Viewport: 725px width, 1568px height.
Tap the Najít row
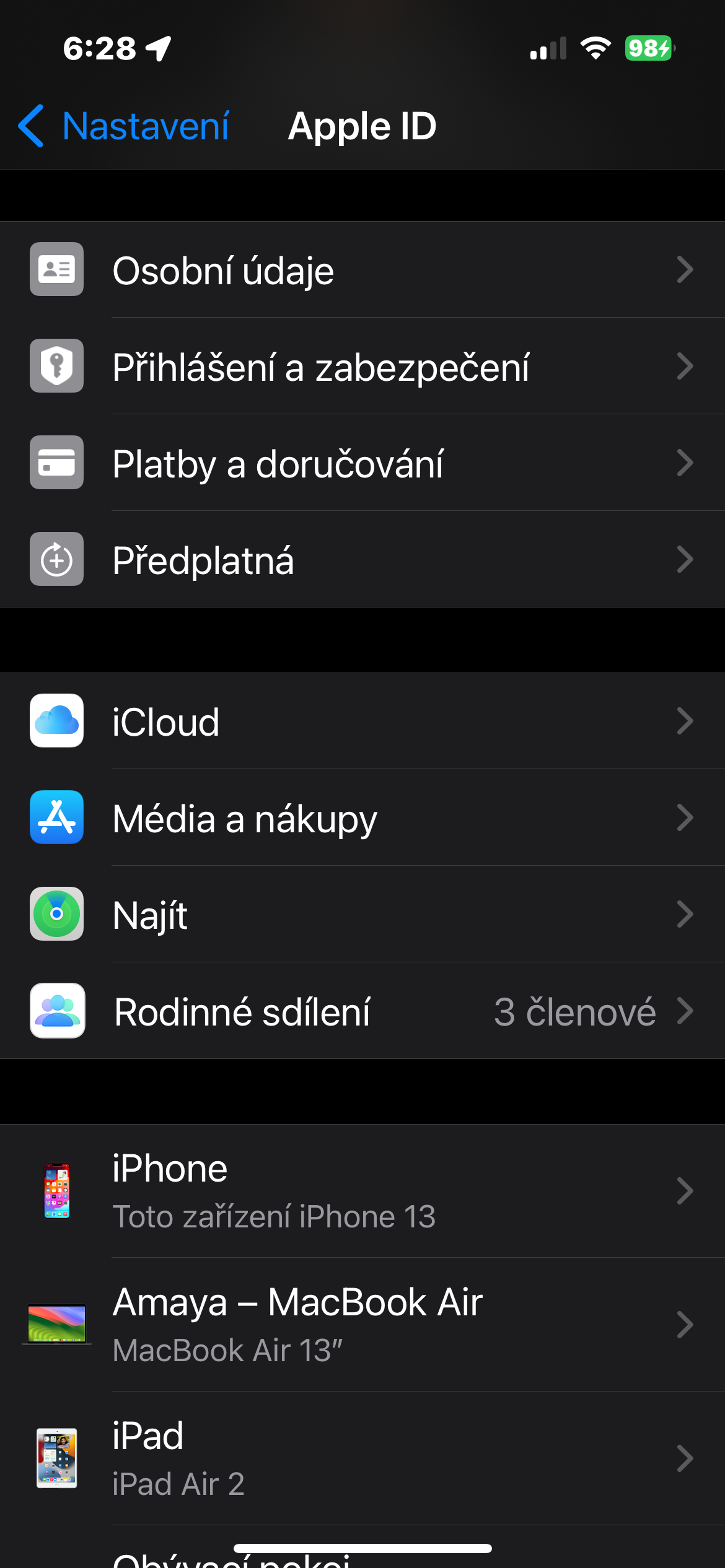pos(362,915)
